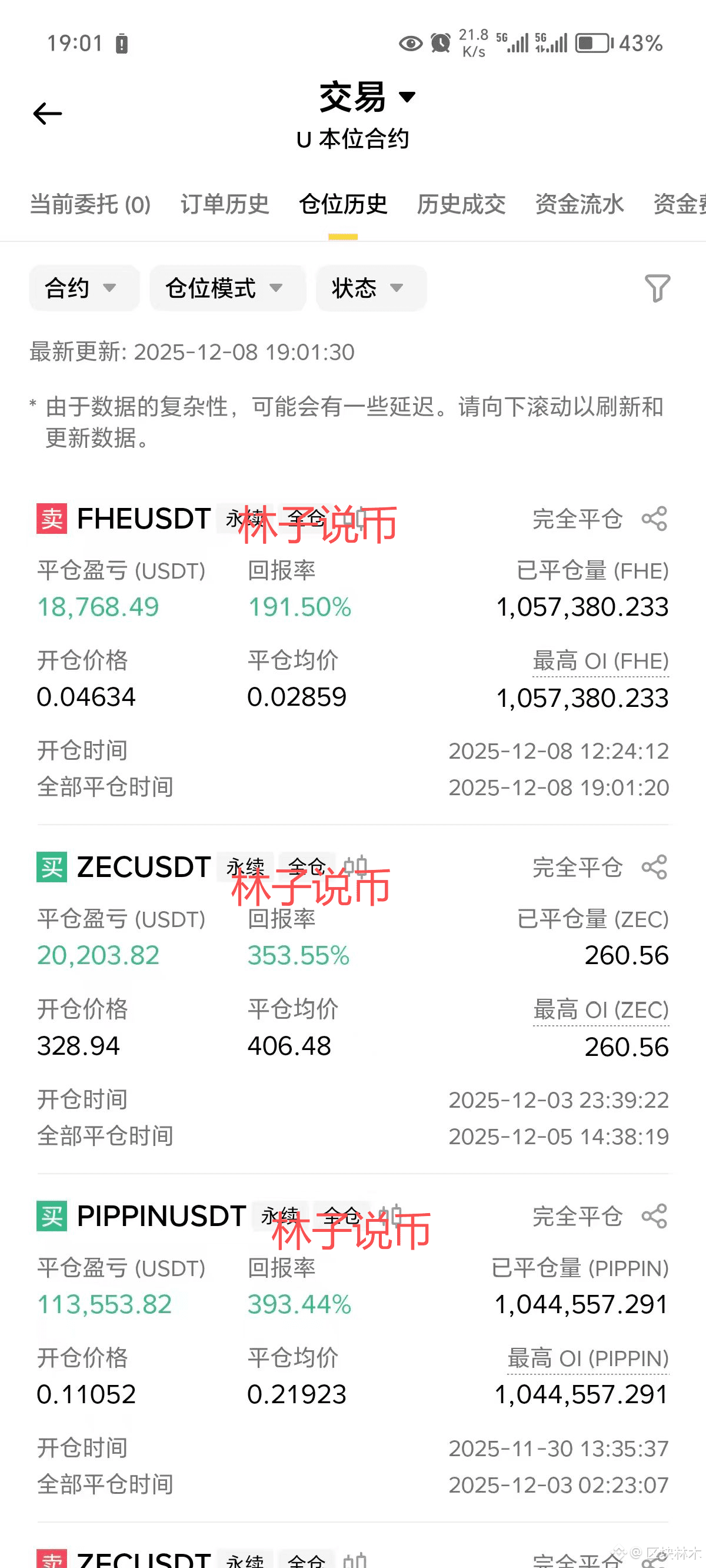Expand the 仓位模式 filter dropdown
Screen dimensions: 706x1568
click(227, 288)
